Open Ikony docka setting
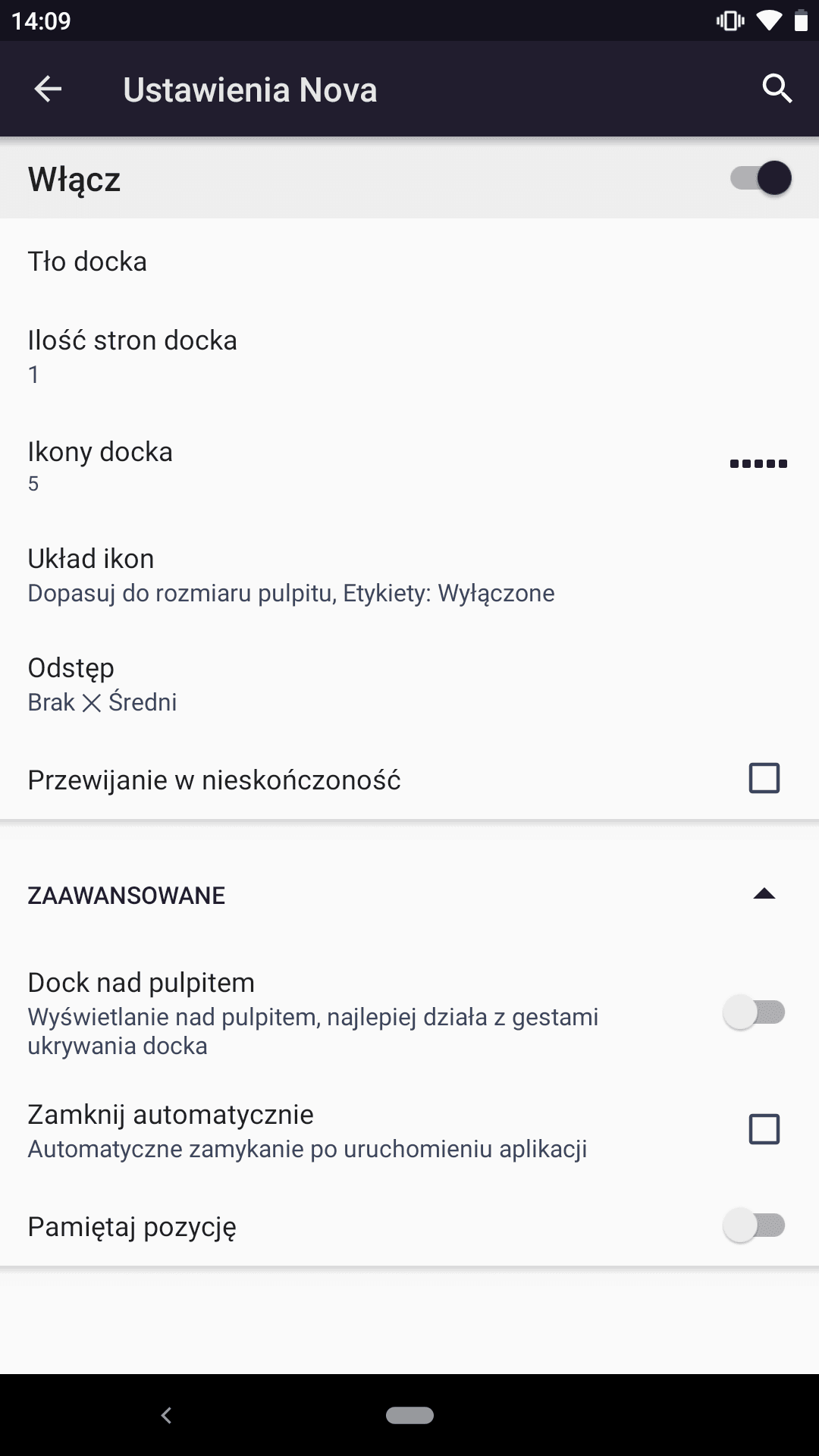The height and width of the screenshot is (1456, 819). click(x=409, y=465)
